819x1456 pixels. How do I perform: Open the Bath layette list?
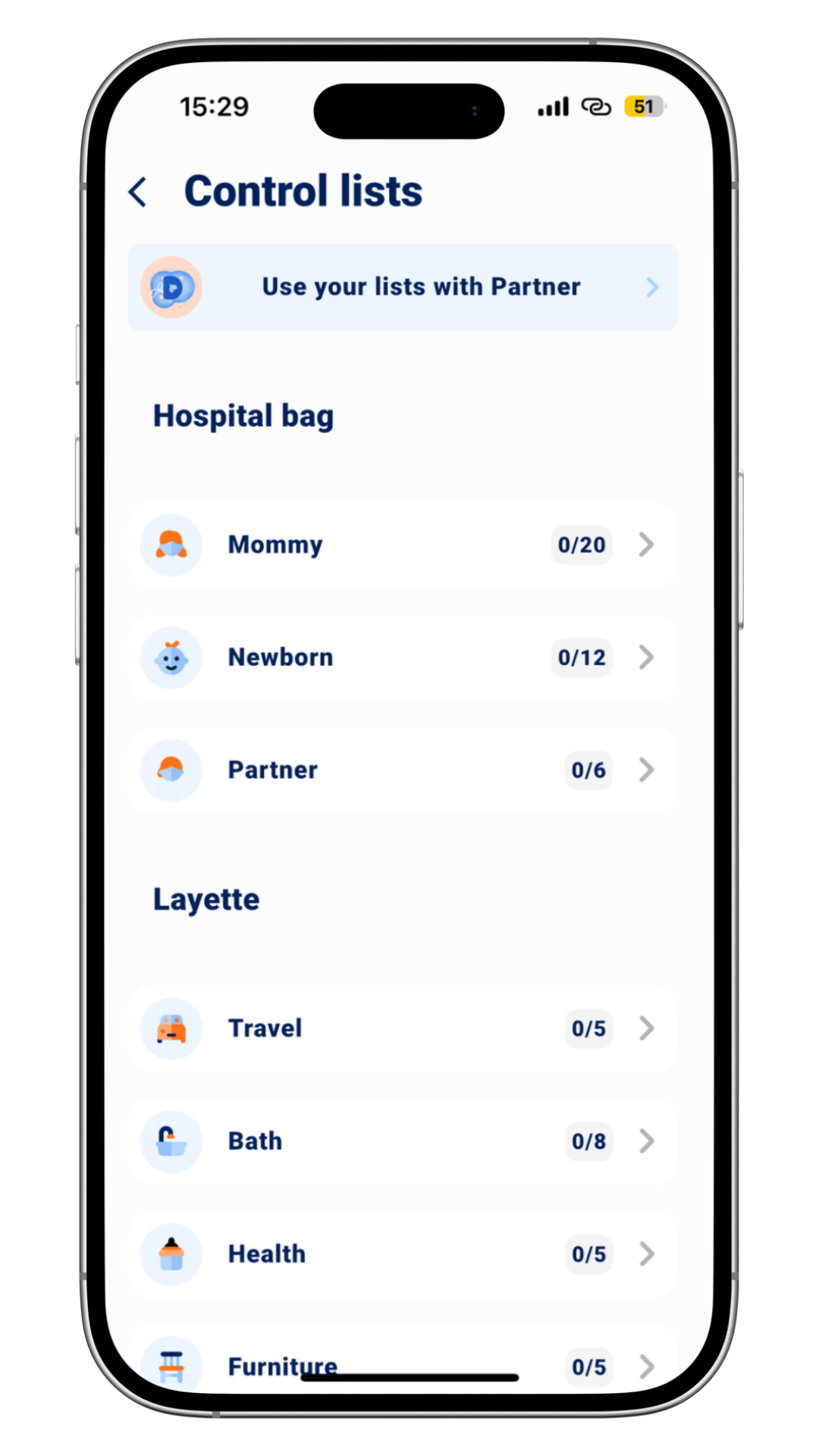tap(402, 1141)
